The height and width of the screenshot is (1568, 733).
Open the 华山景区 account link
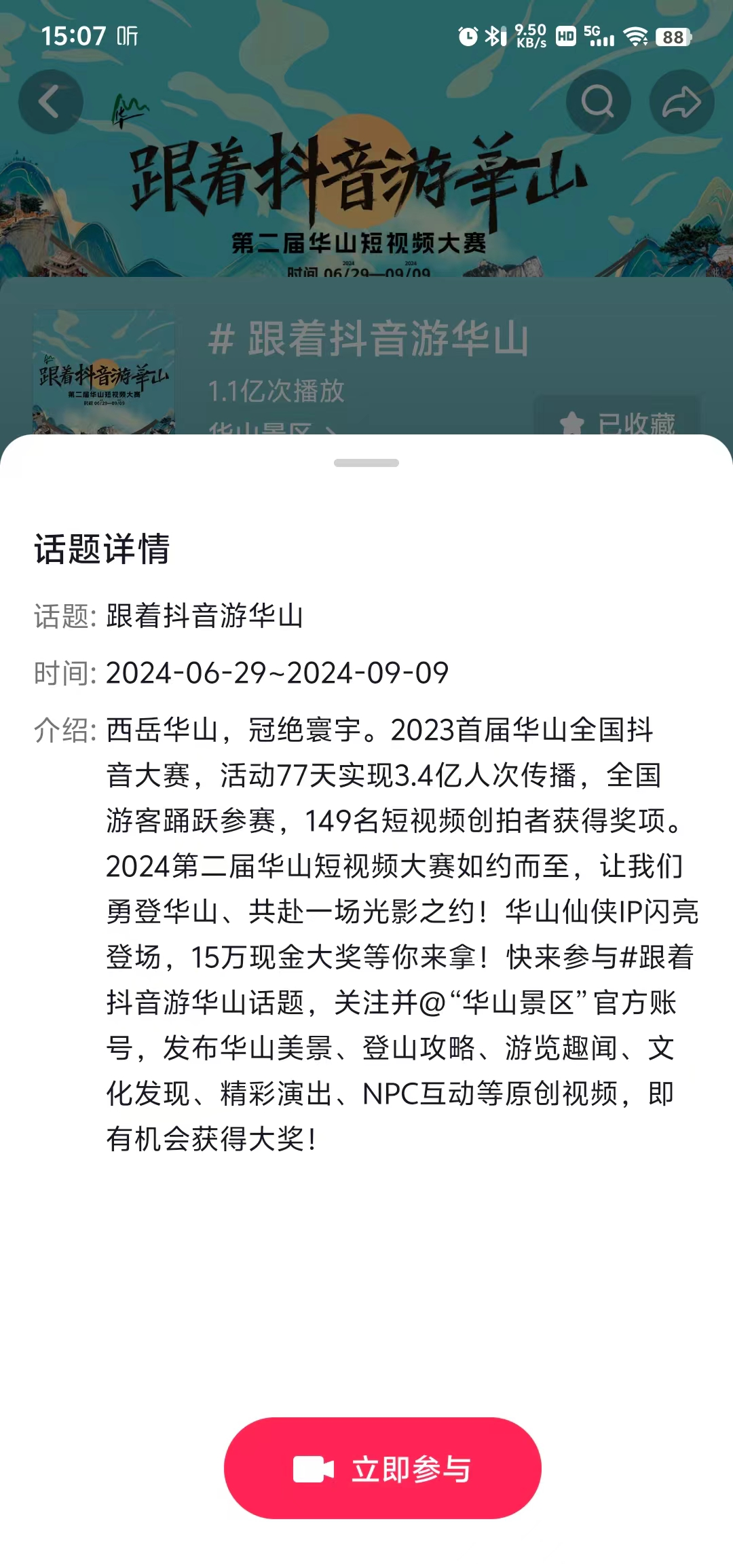pyautogui.click(x=271, y=428)
